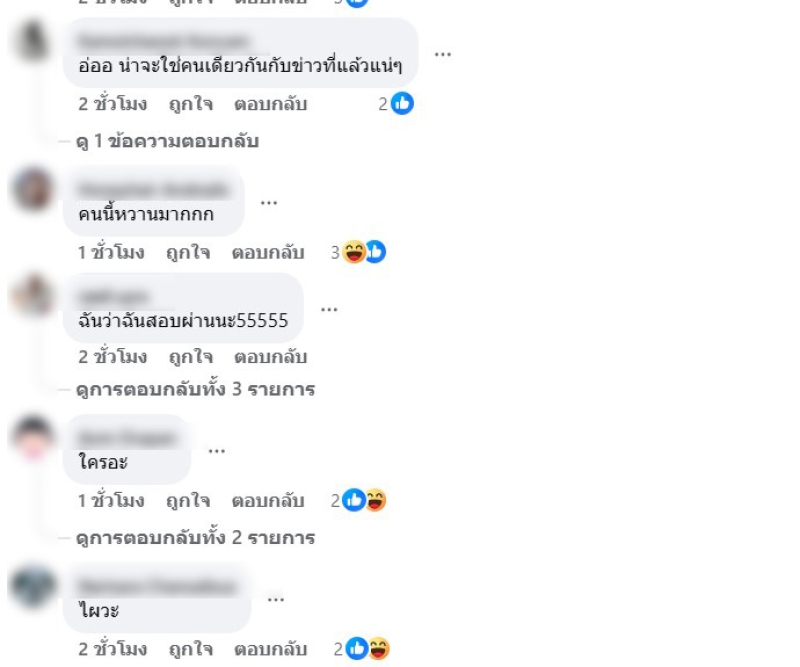Reply to the comment 'คนนี้หวานมากกก'
Image resolution: width=800 pixels, height=667 pixels.
[268, 253]
